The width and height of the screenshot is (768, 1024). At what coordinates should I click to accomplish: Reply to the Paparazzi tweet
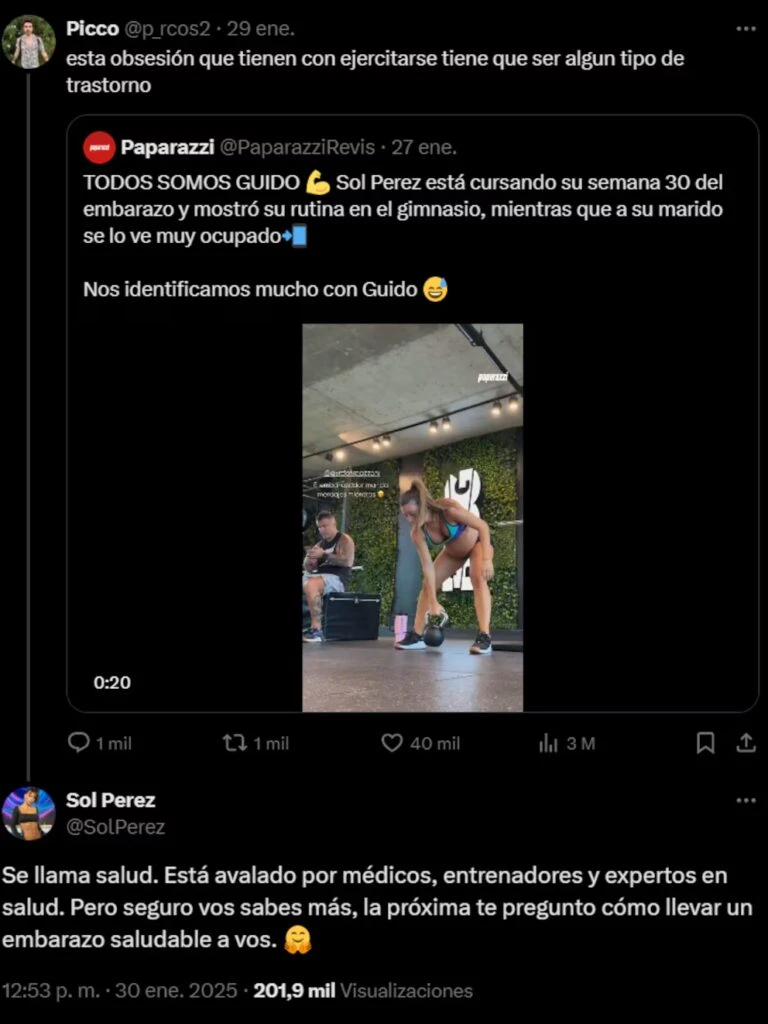point(79,743)
